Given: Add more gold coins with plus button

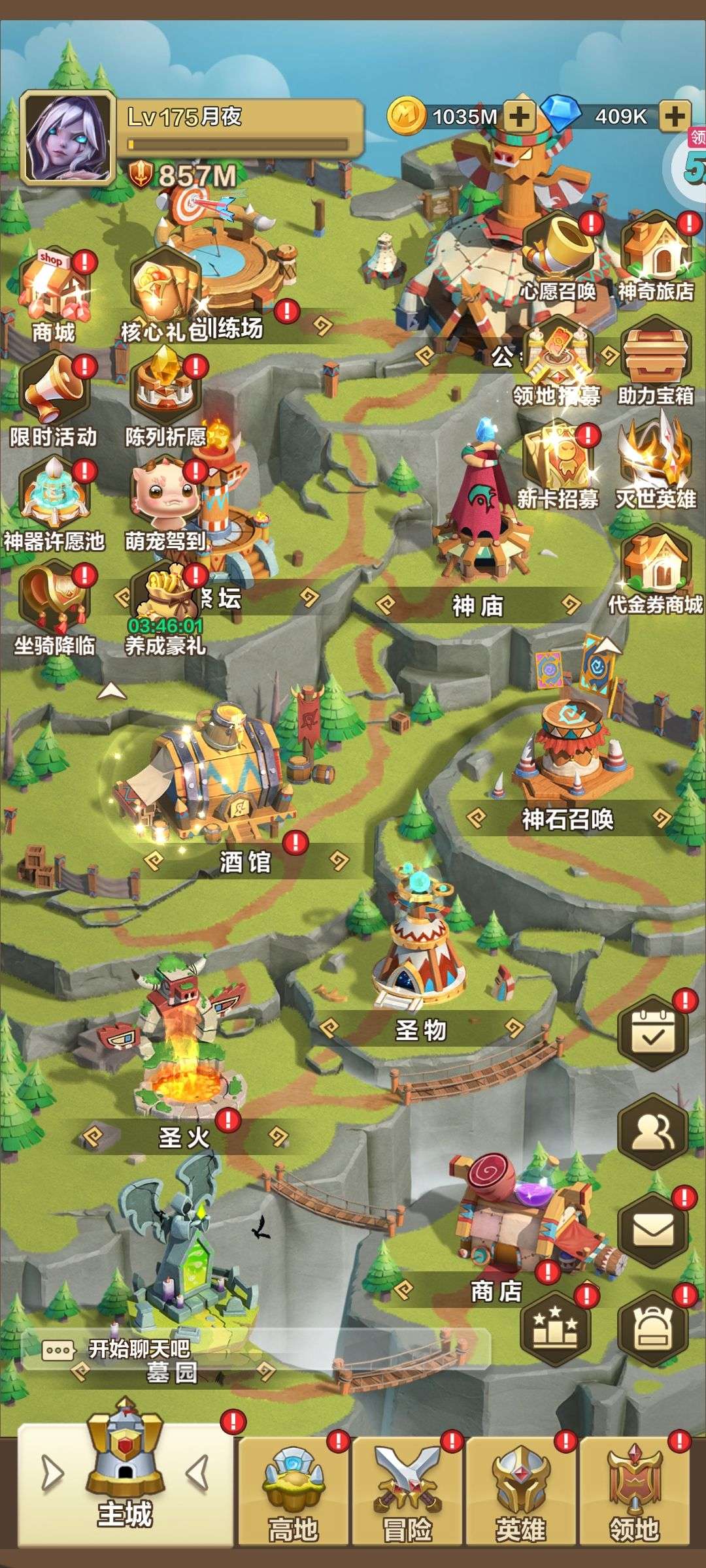Looking at the screenshot, I should (520, 116).
